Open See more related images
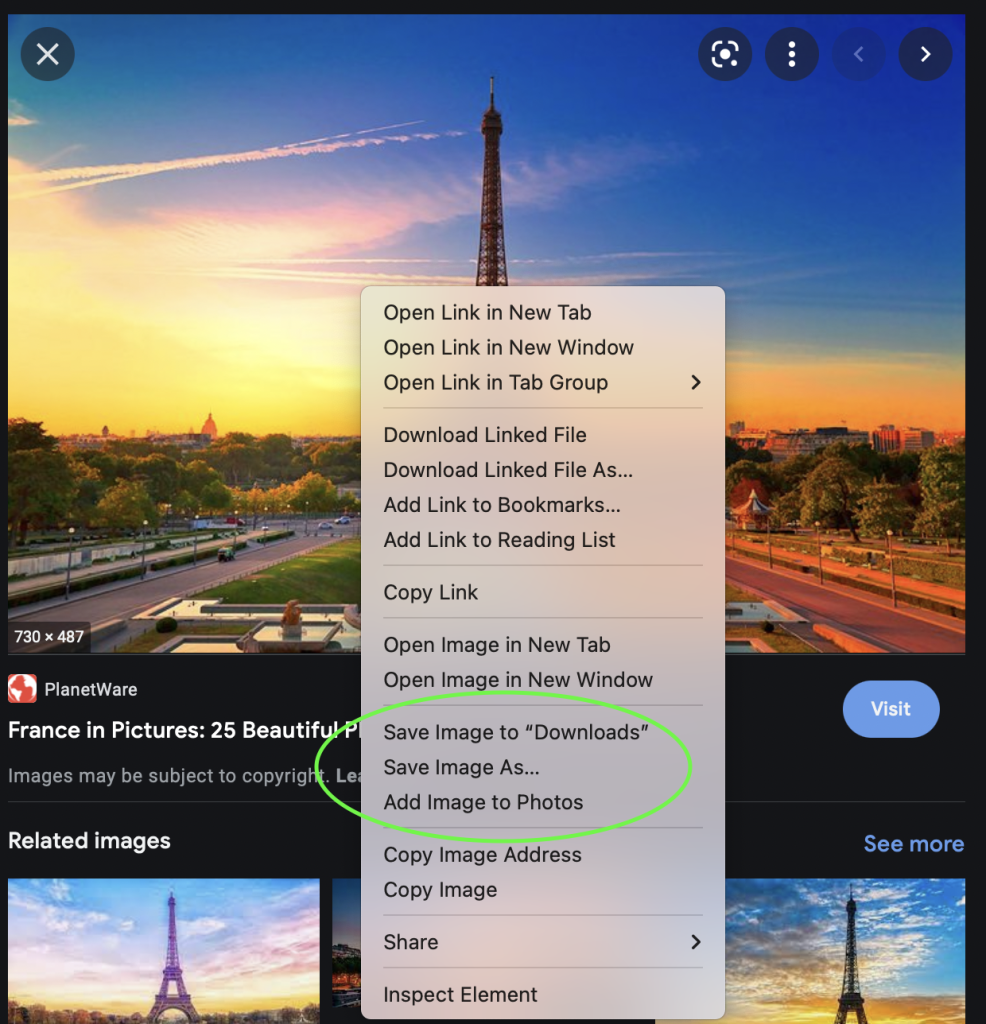The image size is (986, 1024). click(913, 844)
